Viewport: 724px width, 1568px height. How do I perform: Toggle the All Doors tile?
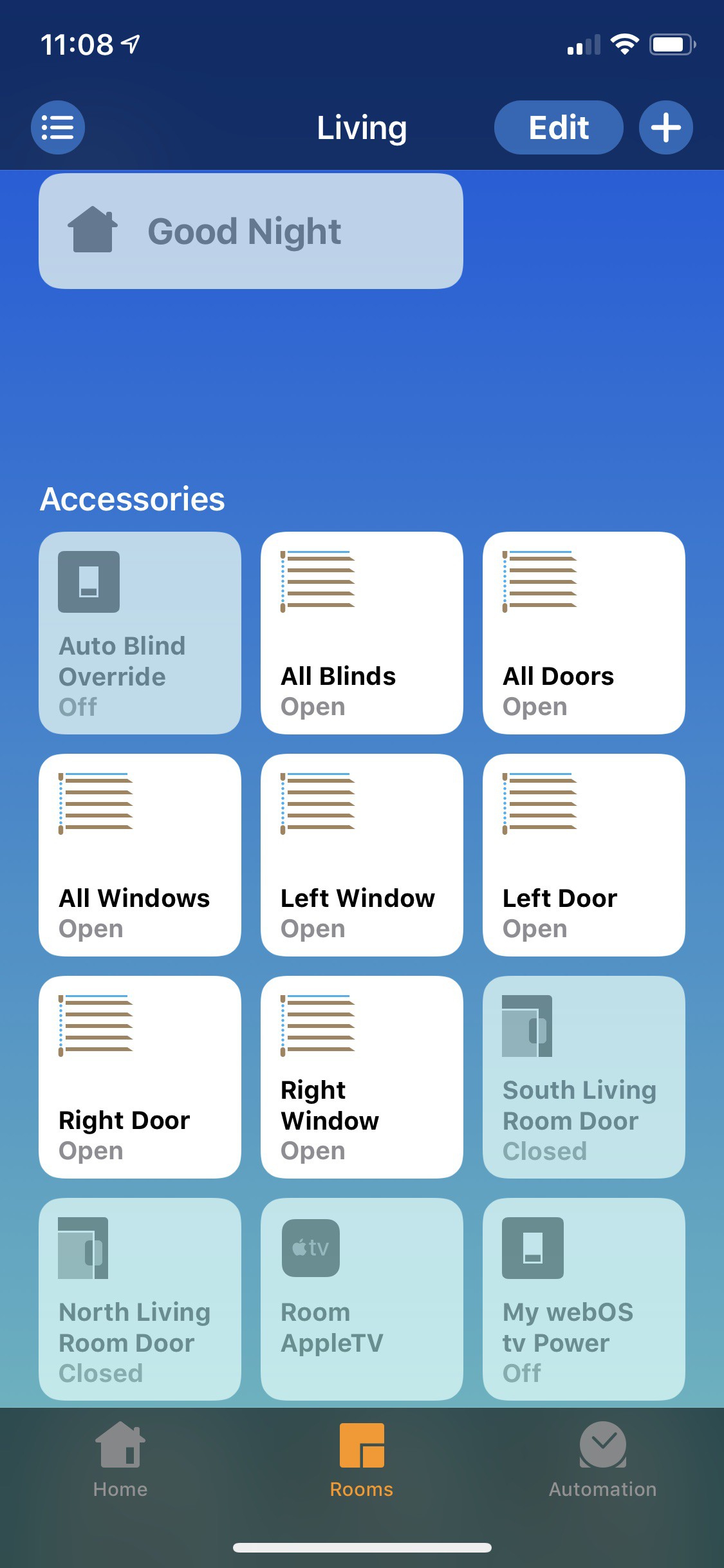[x=584, y=633]
